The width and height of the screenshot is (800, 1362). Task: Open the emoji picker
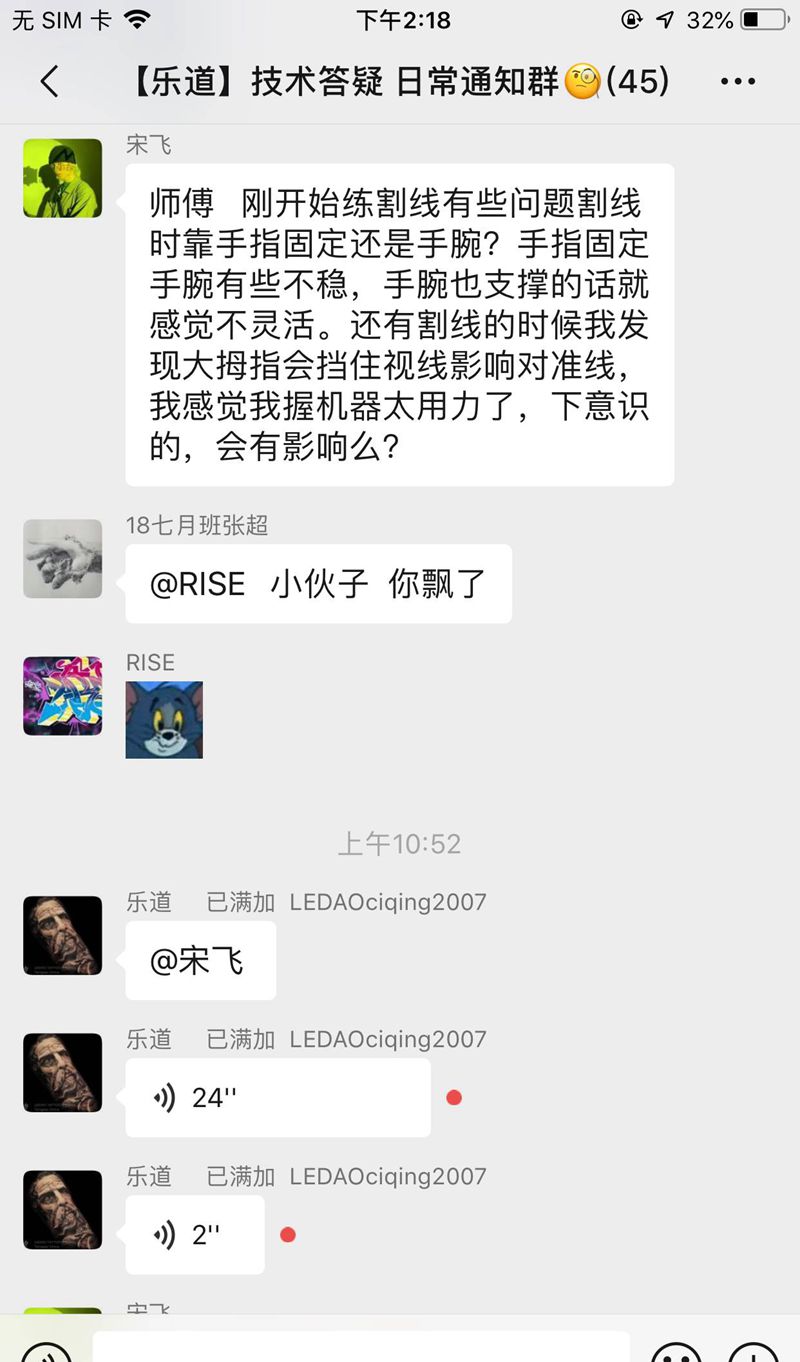point(675,1352)
